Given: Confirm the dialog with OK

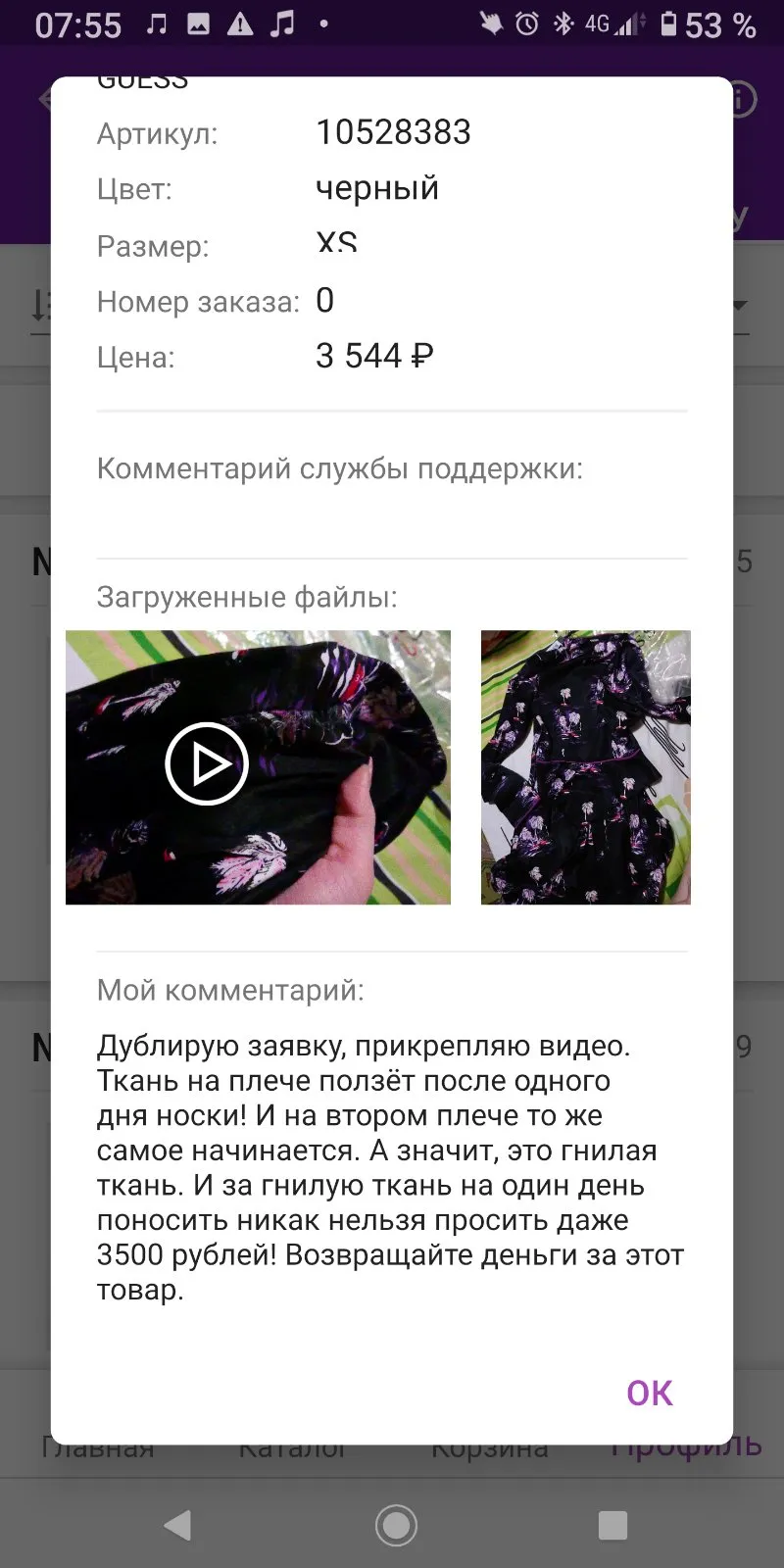Looking at the screenshot, I should tap(650, 1393).
